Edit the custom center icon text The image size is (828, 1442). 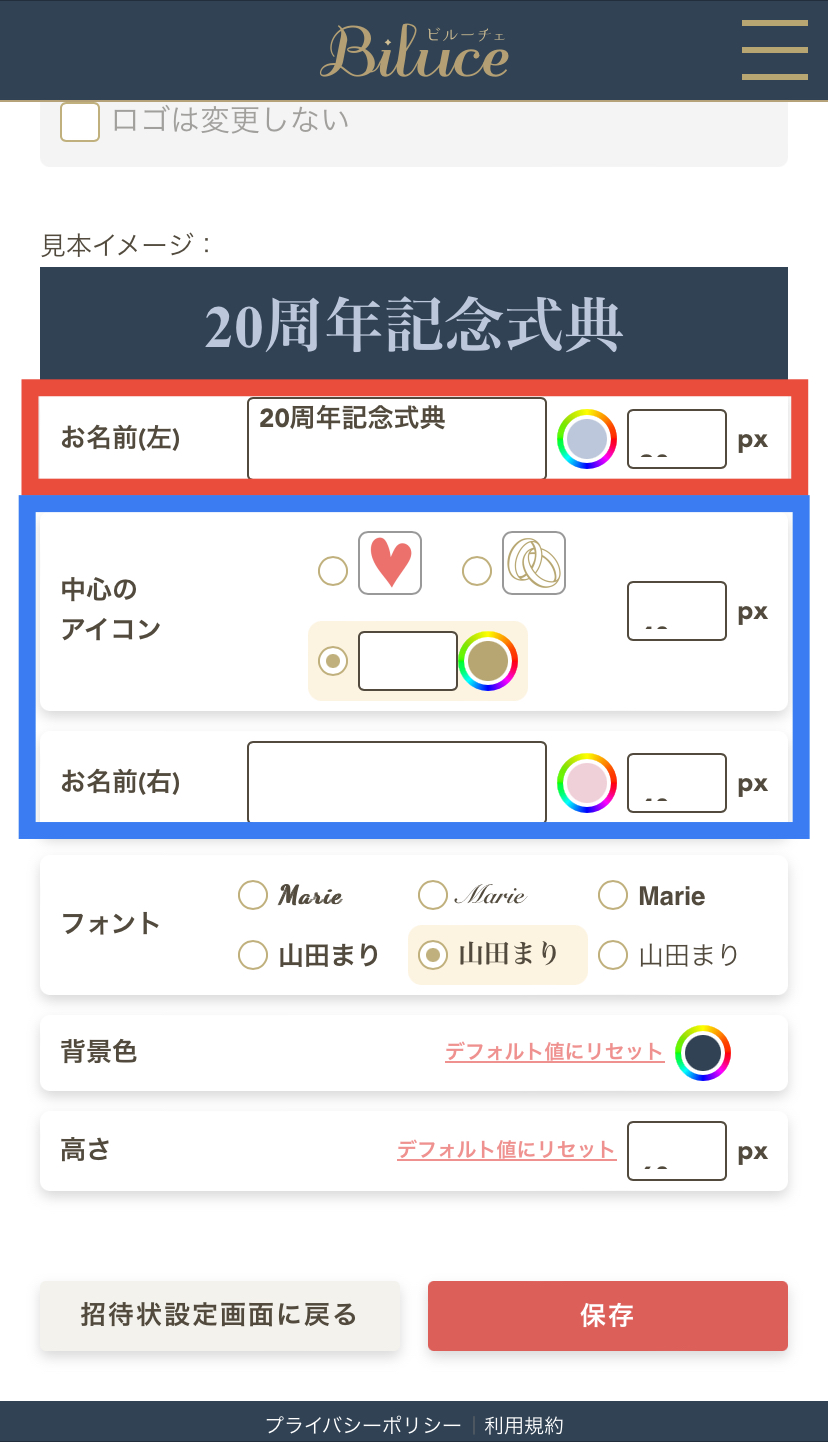tap(407, 661)
